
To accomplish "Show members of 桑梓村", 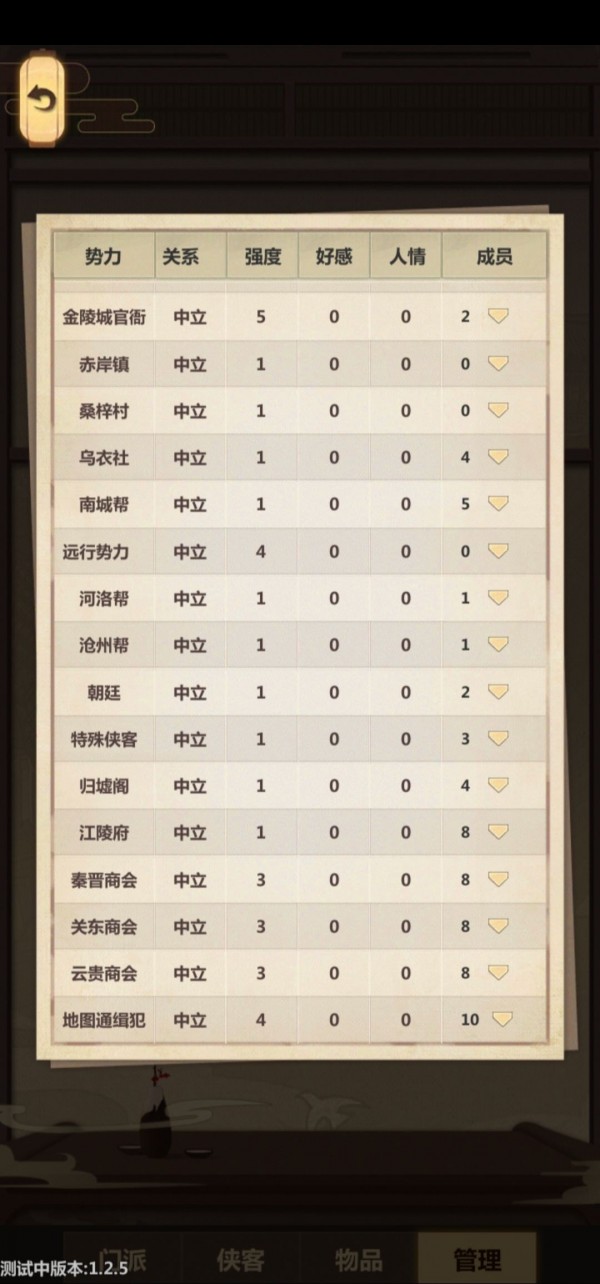I will pos(498,411).
